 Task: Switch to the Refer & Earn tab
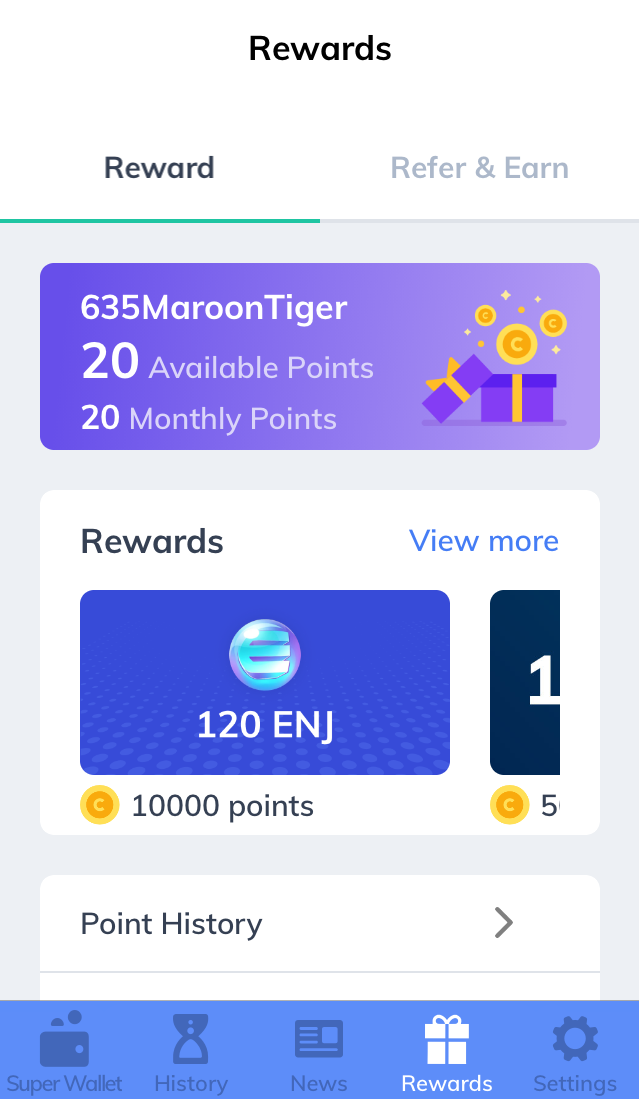pos(479,168)
